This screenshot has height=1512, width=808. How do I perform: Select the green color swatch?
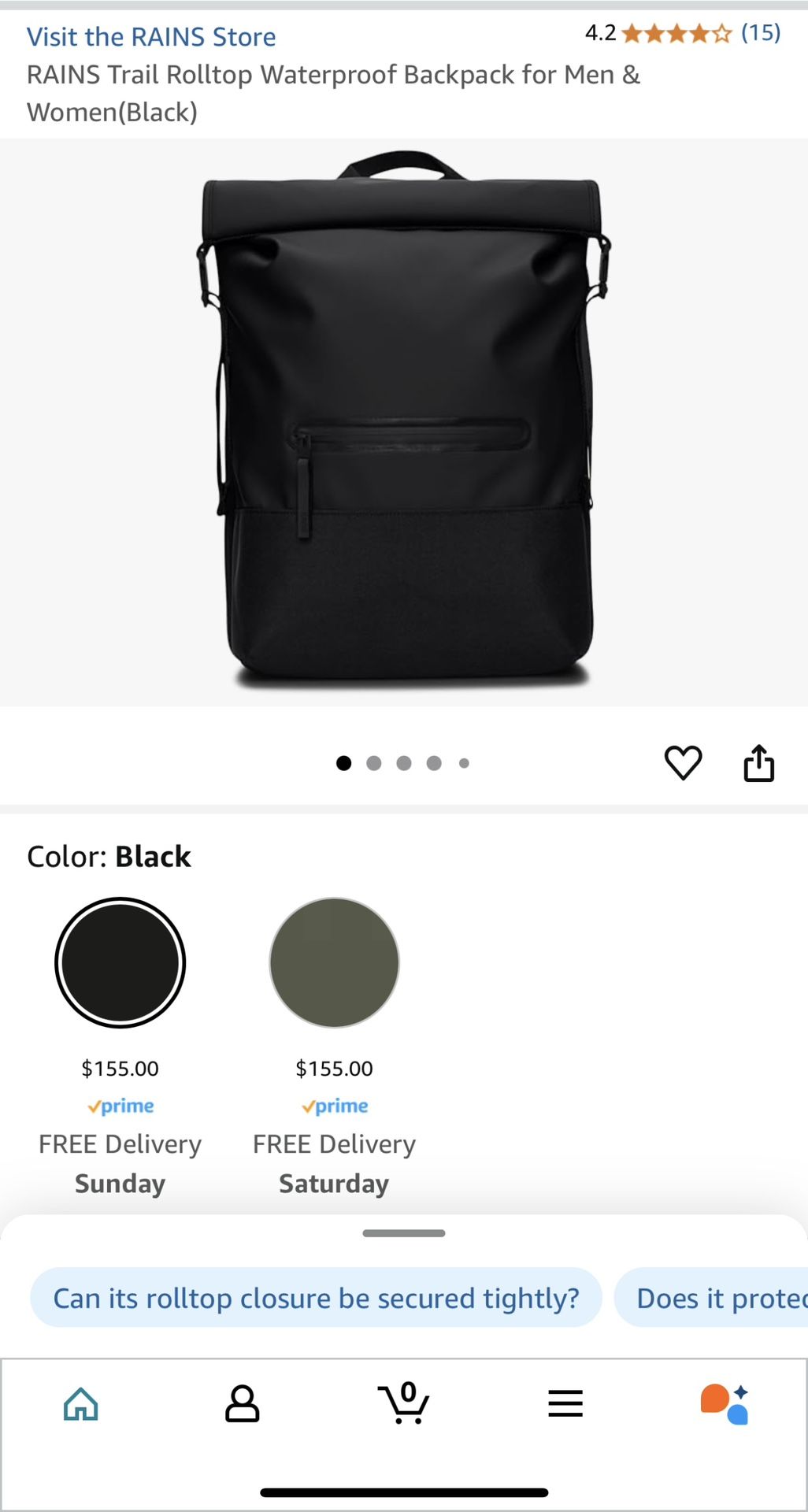334,962
